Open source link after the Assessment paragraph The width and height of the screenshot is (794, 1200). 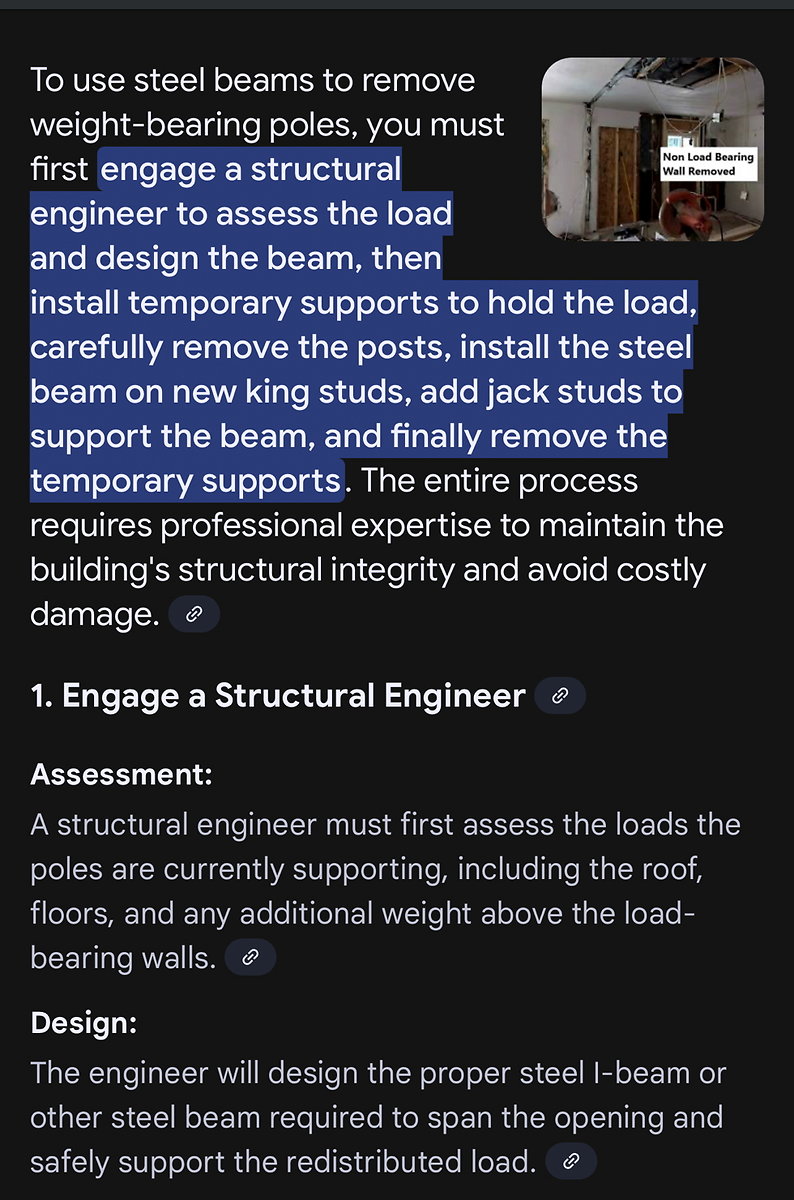tap(250, 958)
